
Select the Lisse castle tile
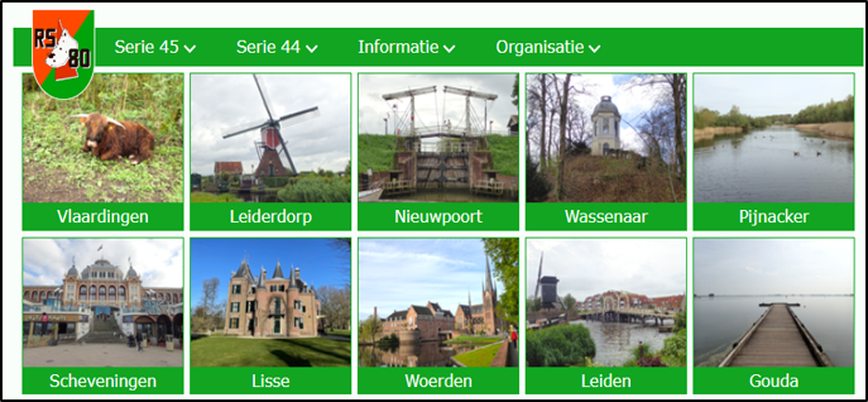(270, 315)
